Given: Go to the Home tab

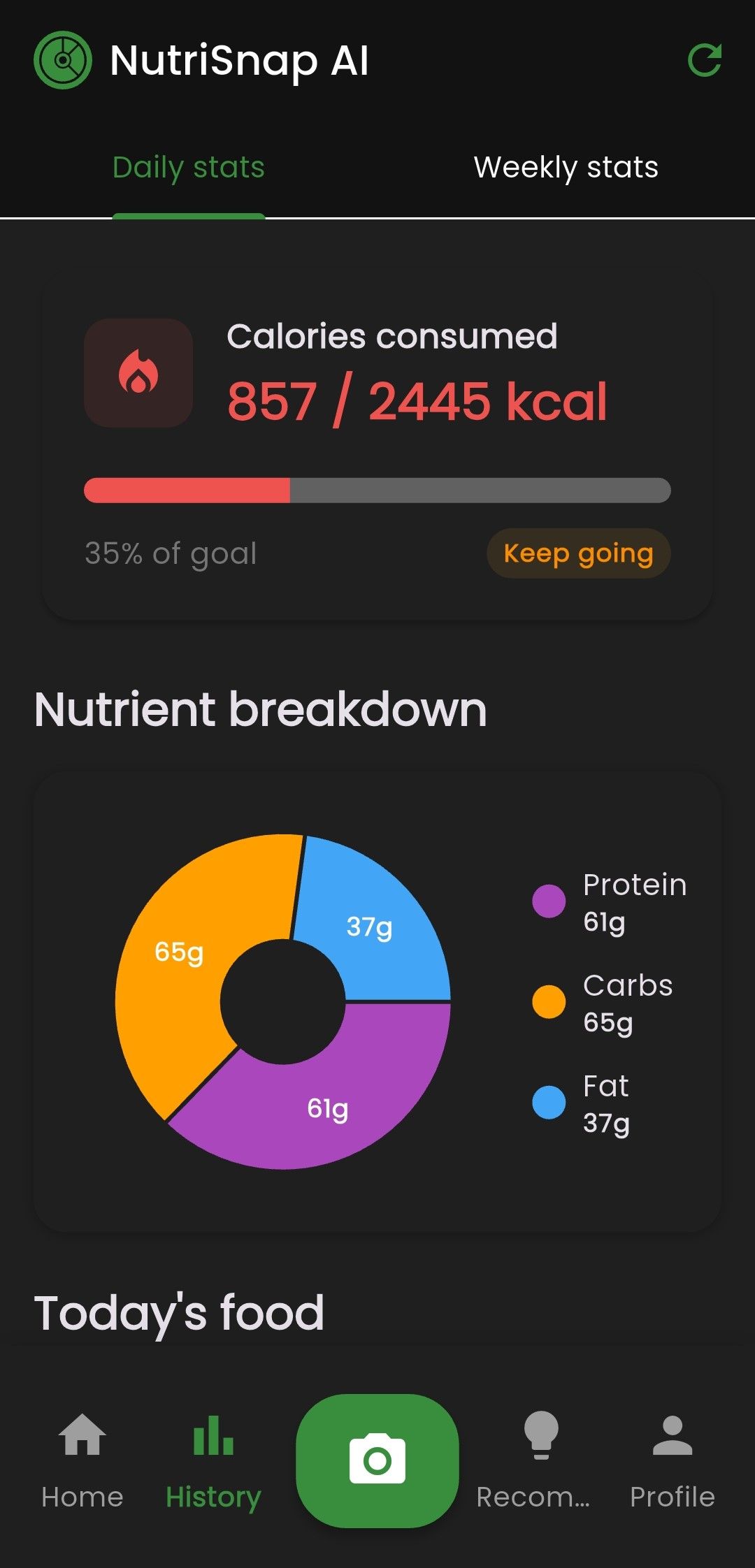Looking at the screenshot, I should pos(82,1459).
